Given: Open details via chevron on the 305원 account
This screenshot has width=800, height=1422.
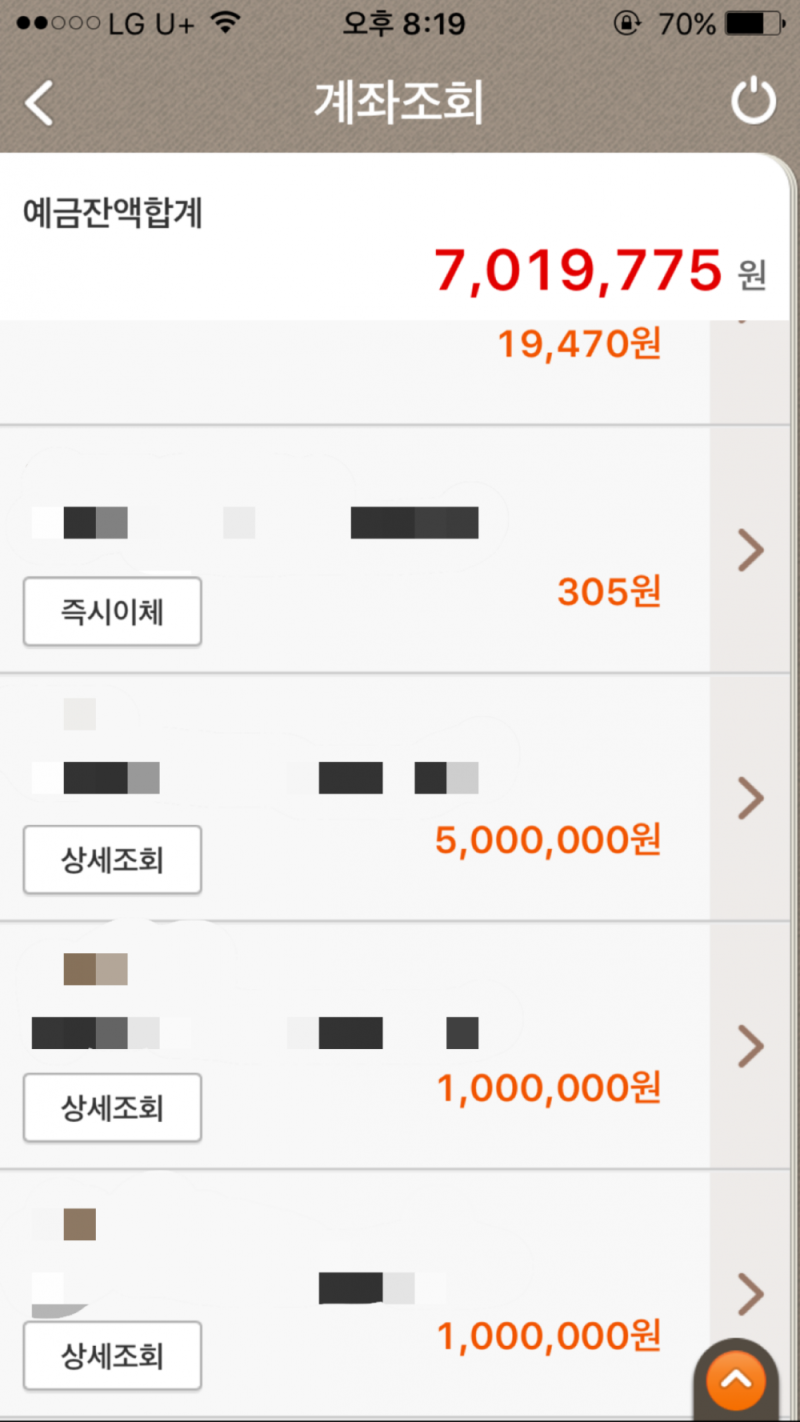Looking at the screenshot, I should coord(749,550).
